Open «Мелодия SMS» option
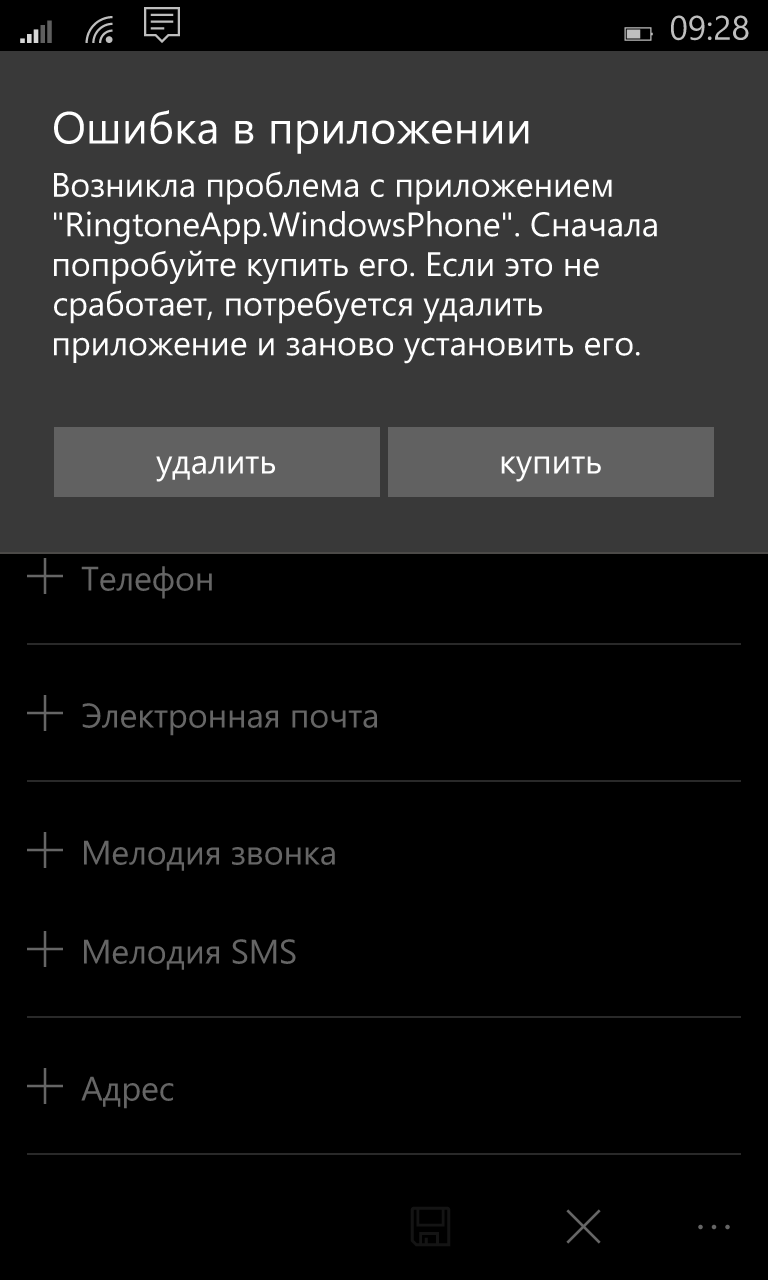The width and height of the screenshot is (768, 1280). pyautogui.click(x=384, y=951)
